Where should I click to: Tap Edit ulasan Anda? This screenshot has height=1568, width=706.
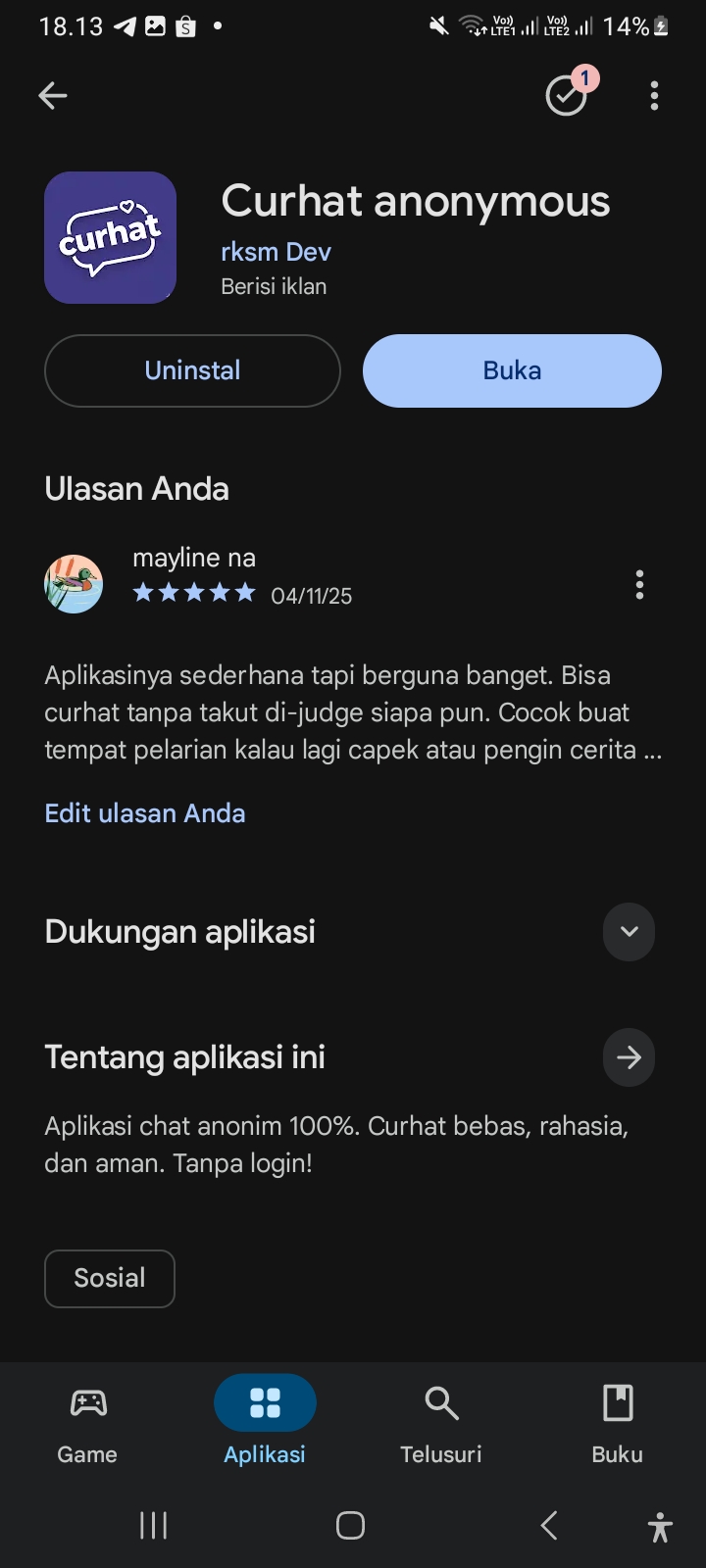coord(145,813)
